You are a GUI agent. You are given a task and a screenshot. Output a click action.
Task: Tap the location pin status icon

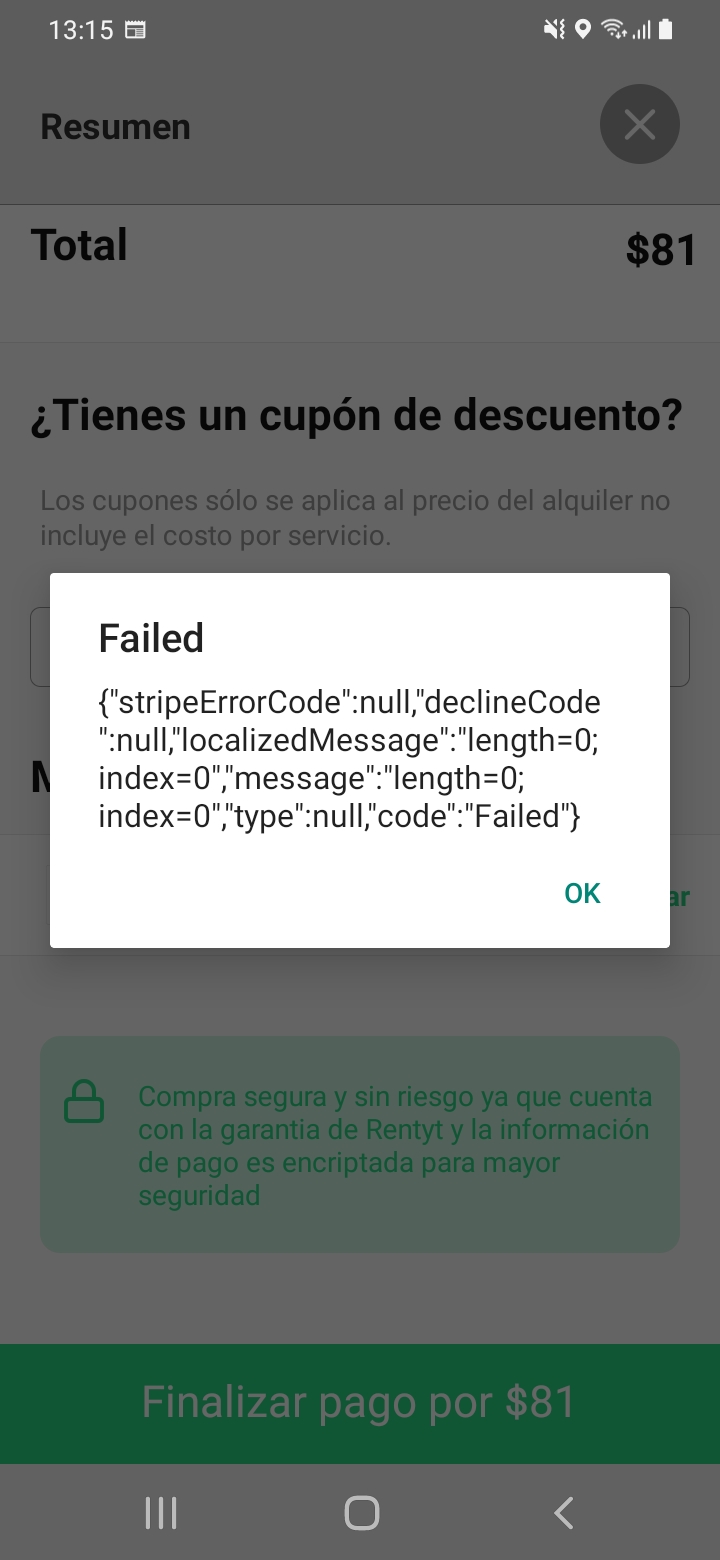[x=584, y=30]
